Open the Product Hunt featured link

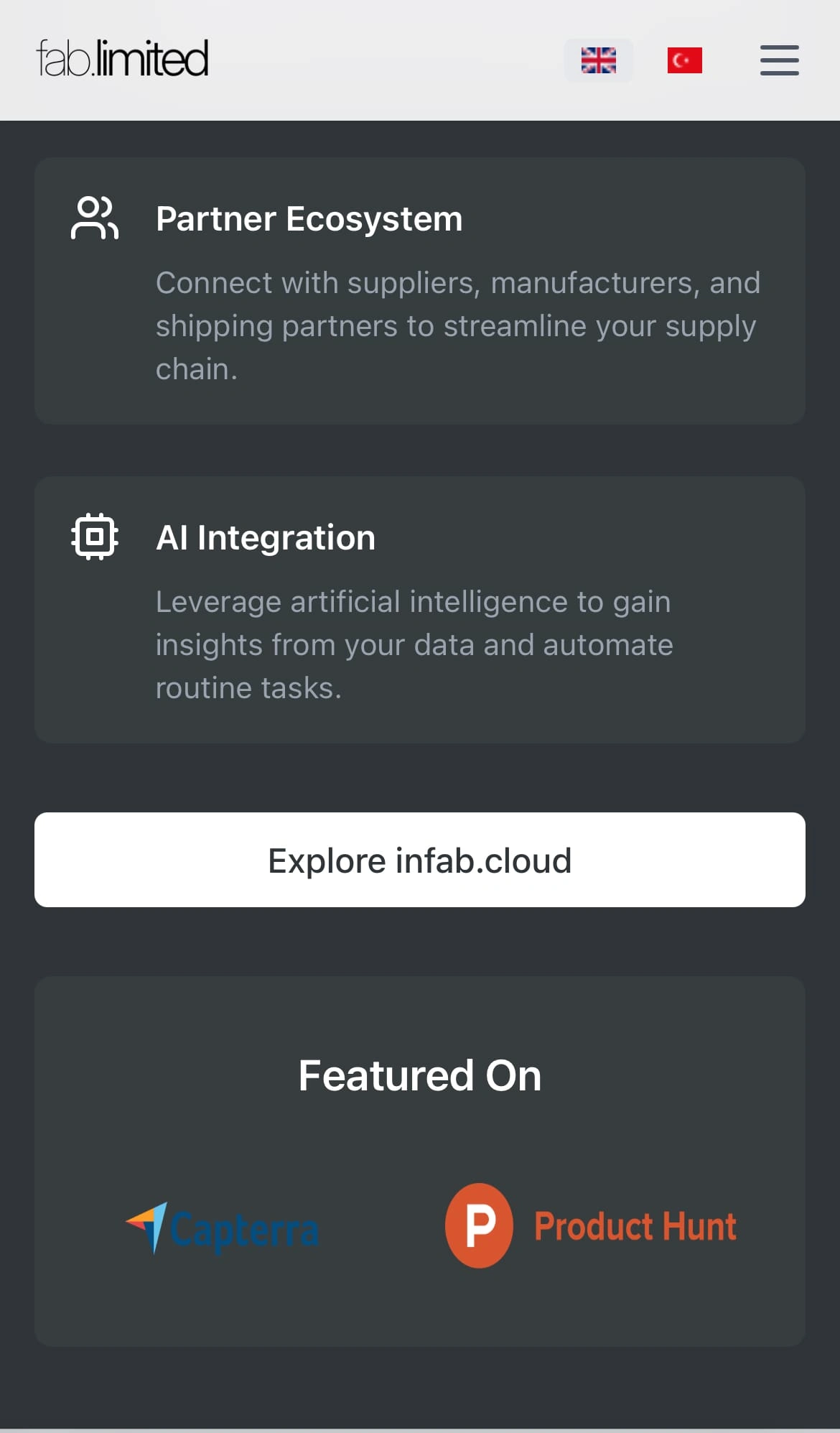click(x=591, y=1225)
